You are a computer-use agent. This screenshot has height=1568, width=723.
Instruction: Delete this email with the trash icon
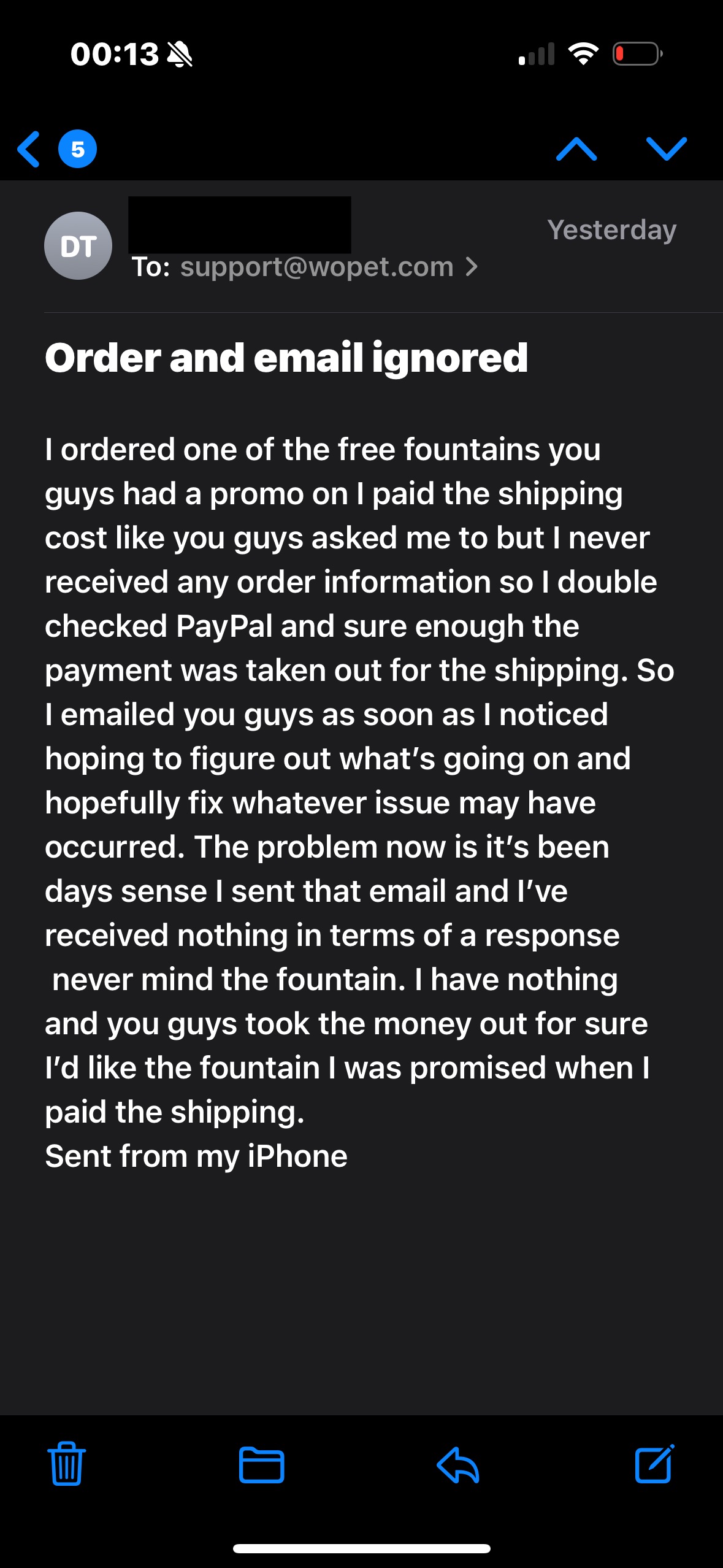pyautogui.click(x=66, y=1464)
